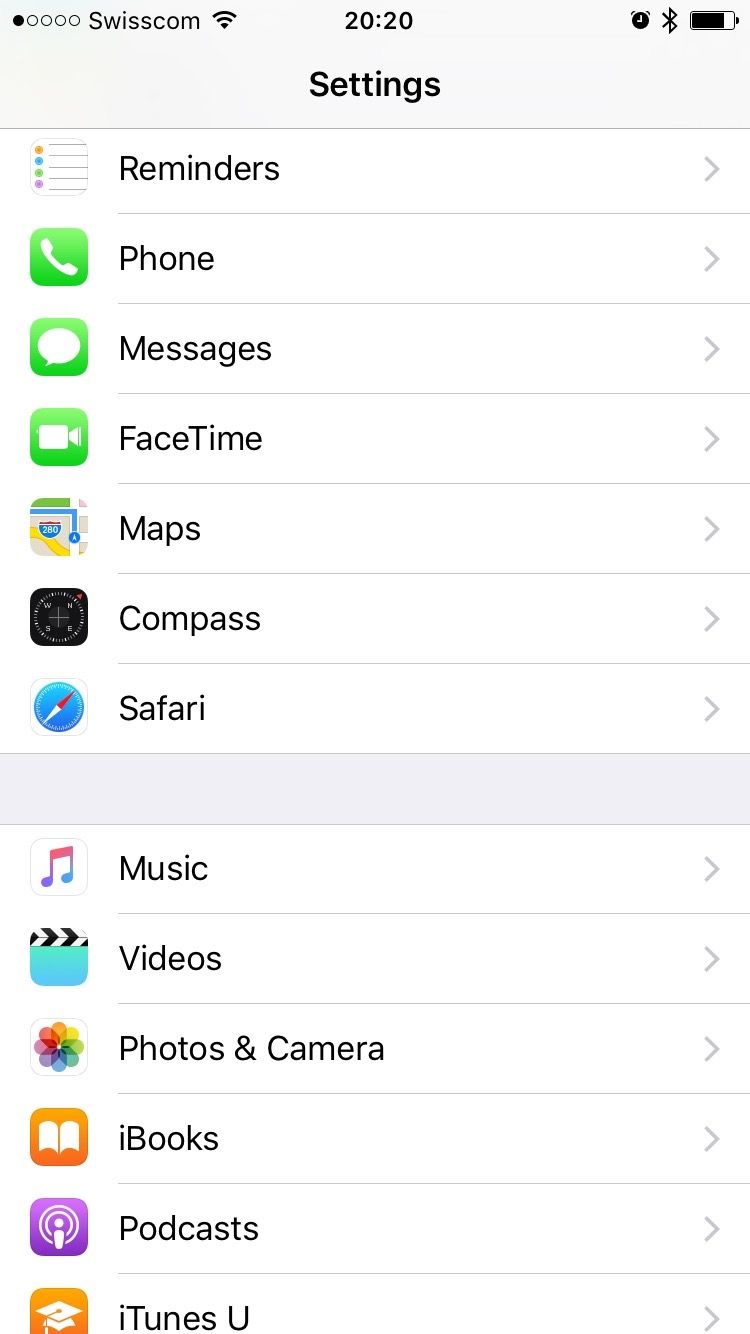Open the Reminders settings icon

tap(58, 168)
